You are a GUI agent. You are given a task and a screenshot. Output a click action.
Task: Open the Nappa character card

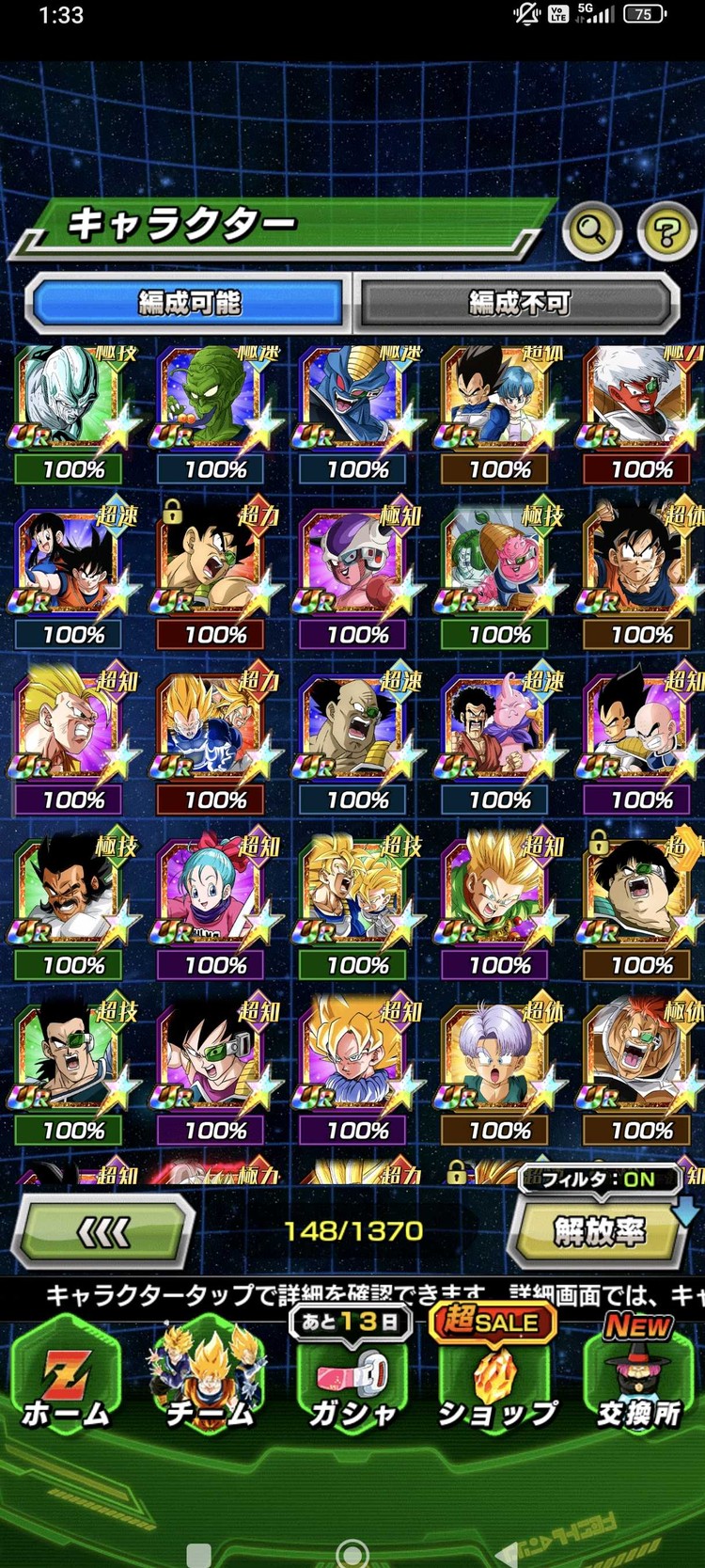point(355,729)
